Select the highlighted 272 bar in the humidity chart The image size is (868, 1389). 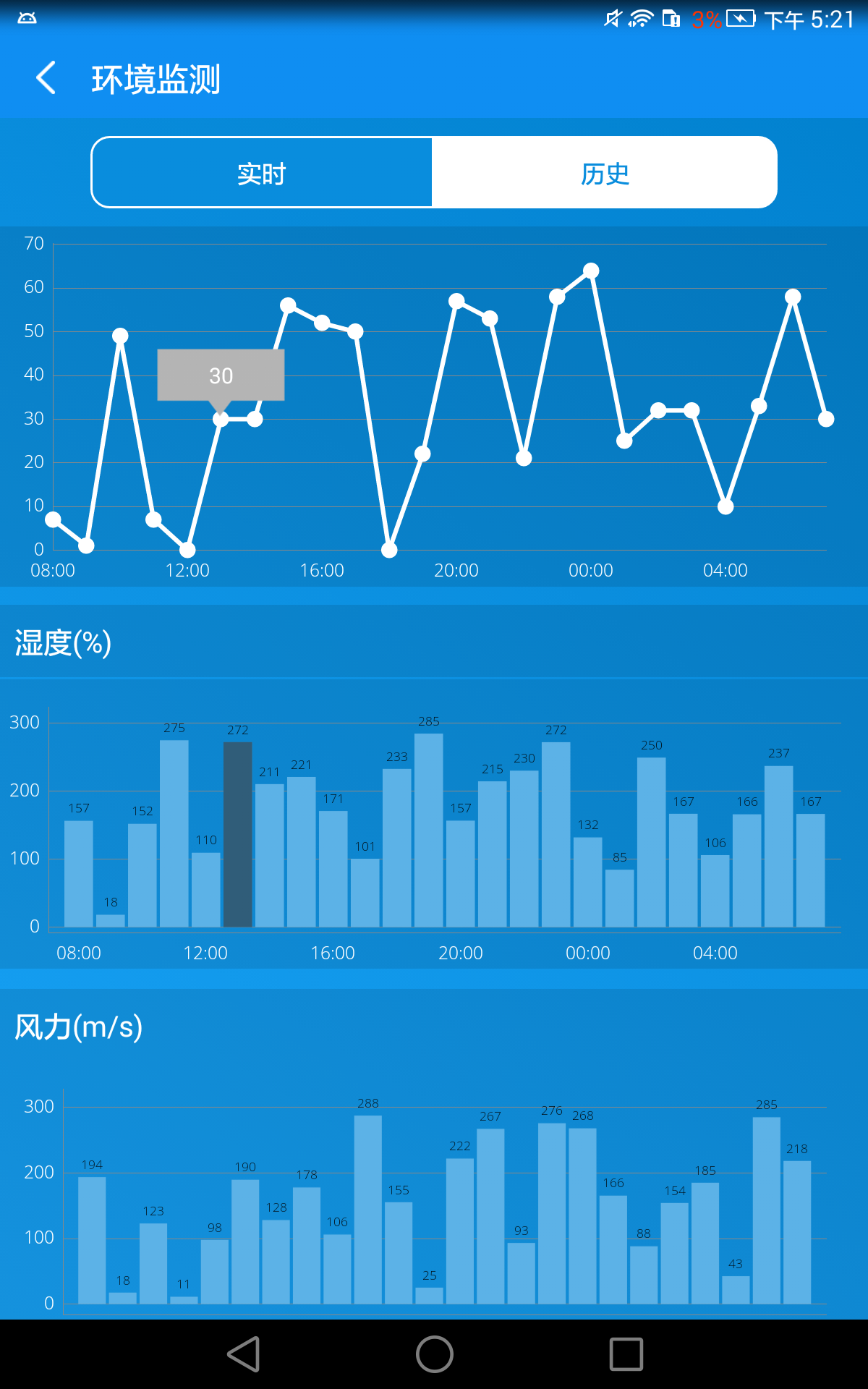point(238,834)
